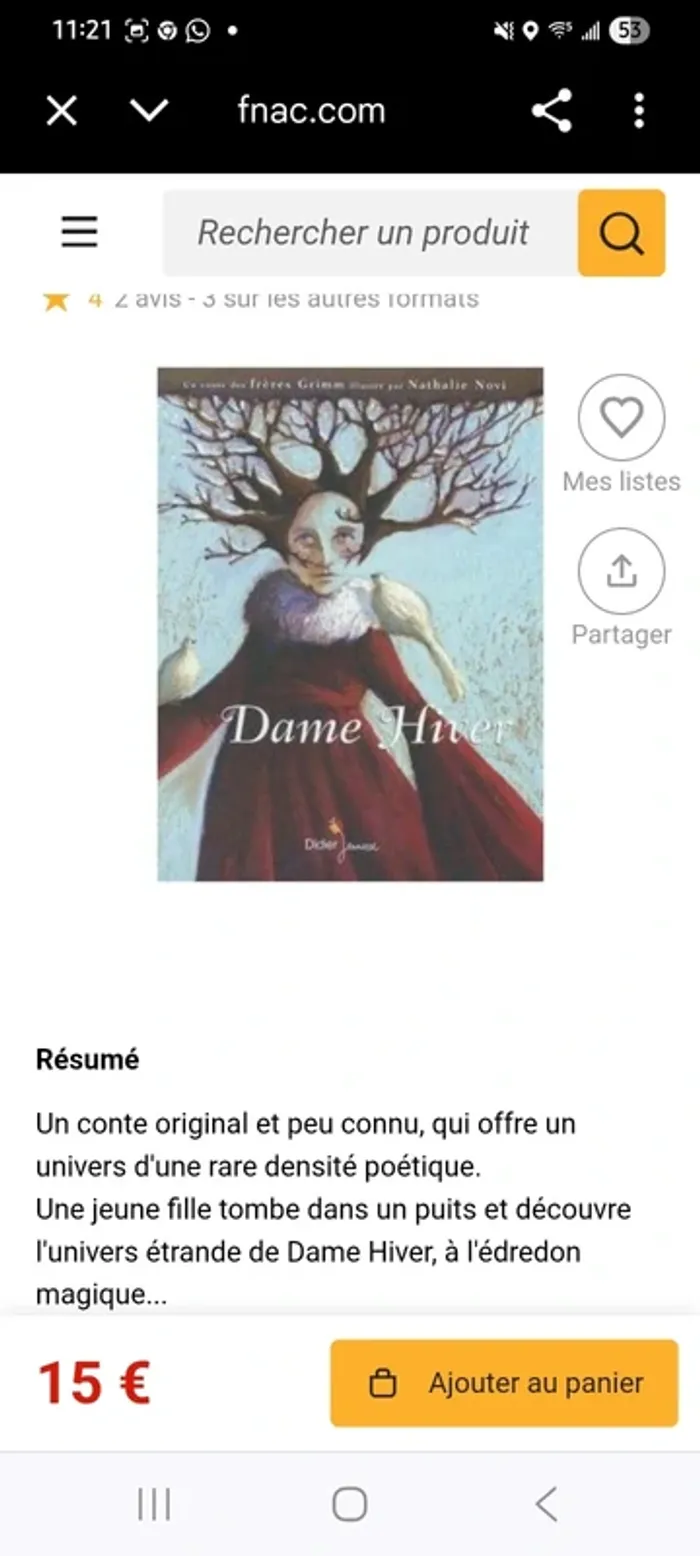Go to the home screen

point(349,1503)
